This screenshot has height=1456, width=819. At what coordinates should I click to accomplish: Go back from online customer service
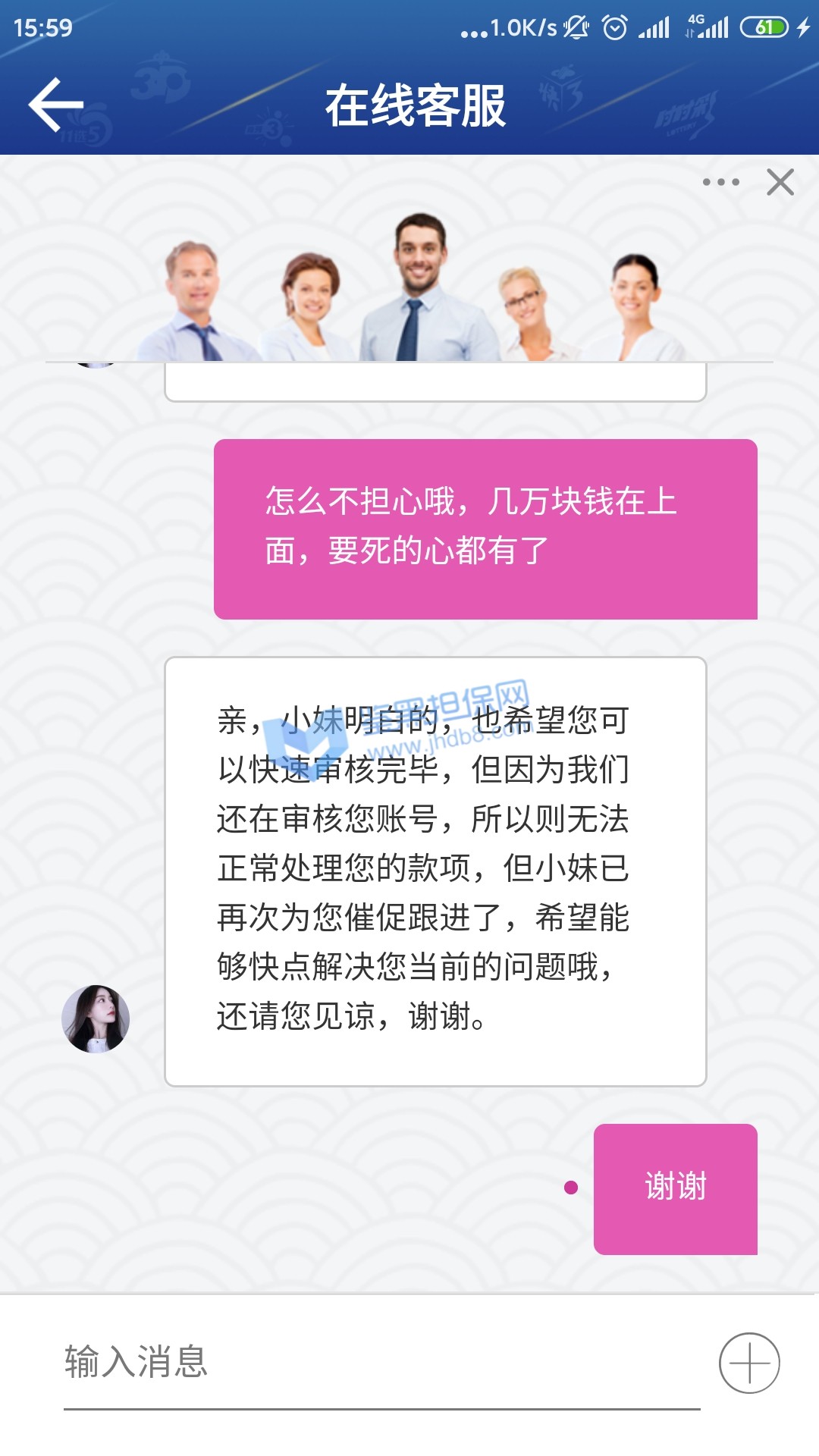[x=55, y=105]
